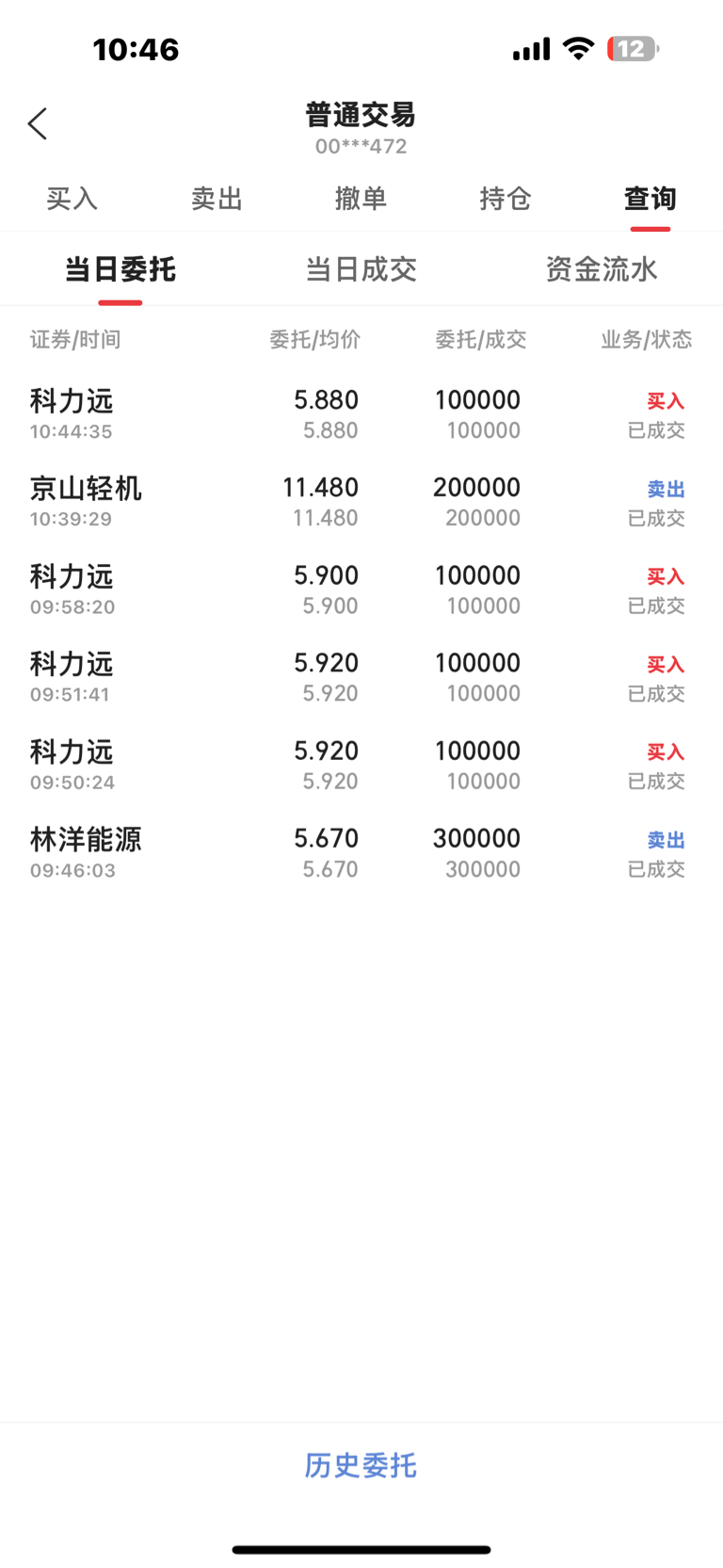View the 资金流水 sub-tab
The height and width of the screenshot is (1568, 723).
pos(602,270)
